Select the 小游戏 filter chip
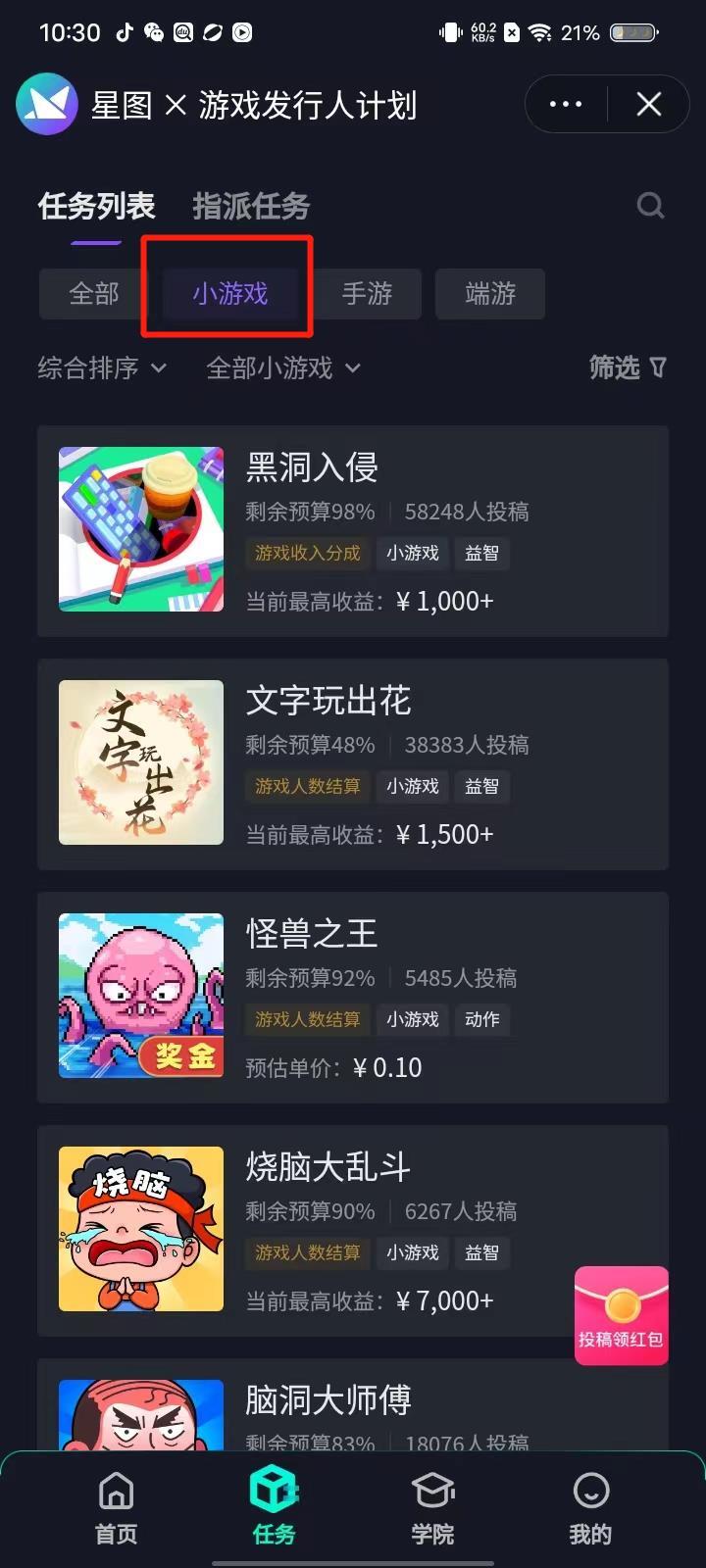The image size is (706, 1568). [x=229, y=294]
